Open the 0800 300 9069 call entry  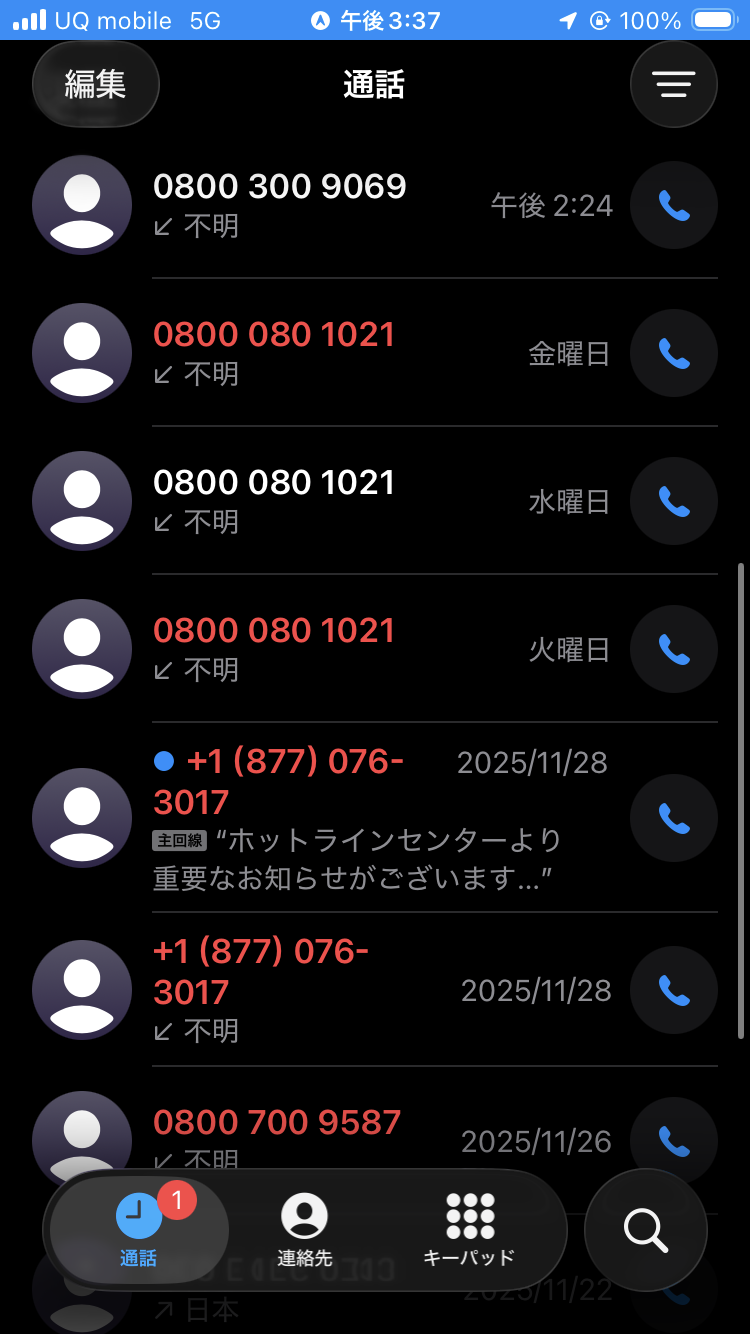coord(300,205)
